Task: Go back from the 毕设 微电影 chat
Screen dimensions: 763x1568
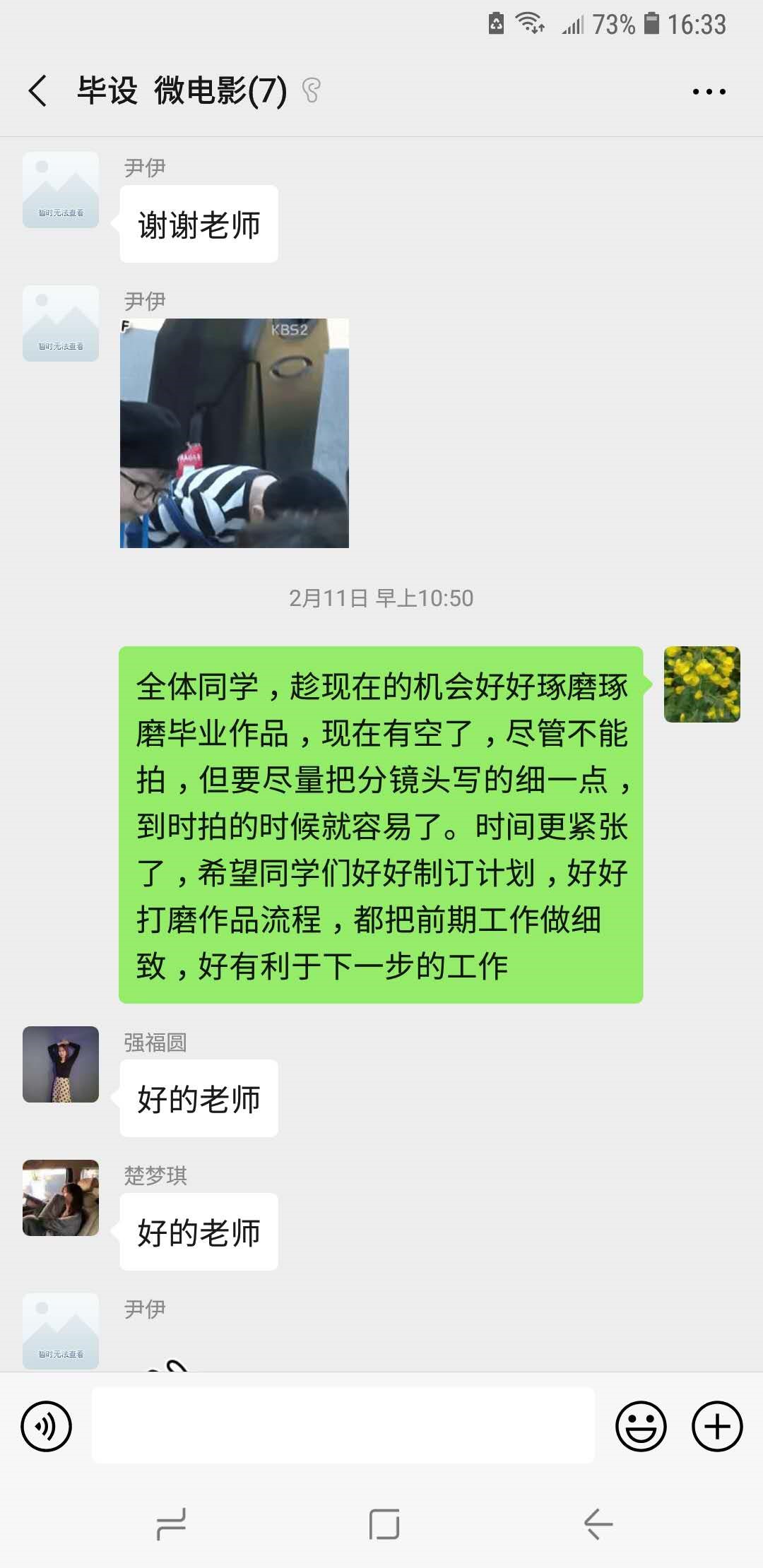Action: (38, 91)
